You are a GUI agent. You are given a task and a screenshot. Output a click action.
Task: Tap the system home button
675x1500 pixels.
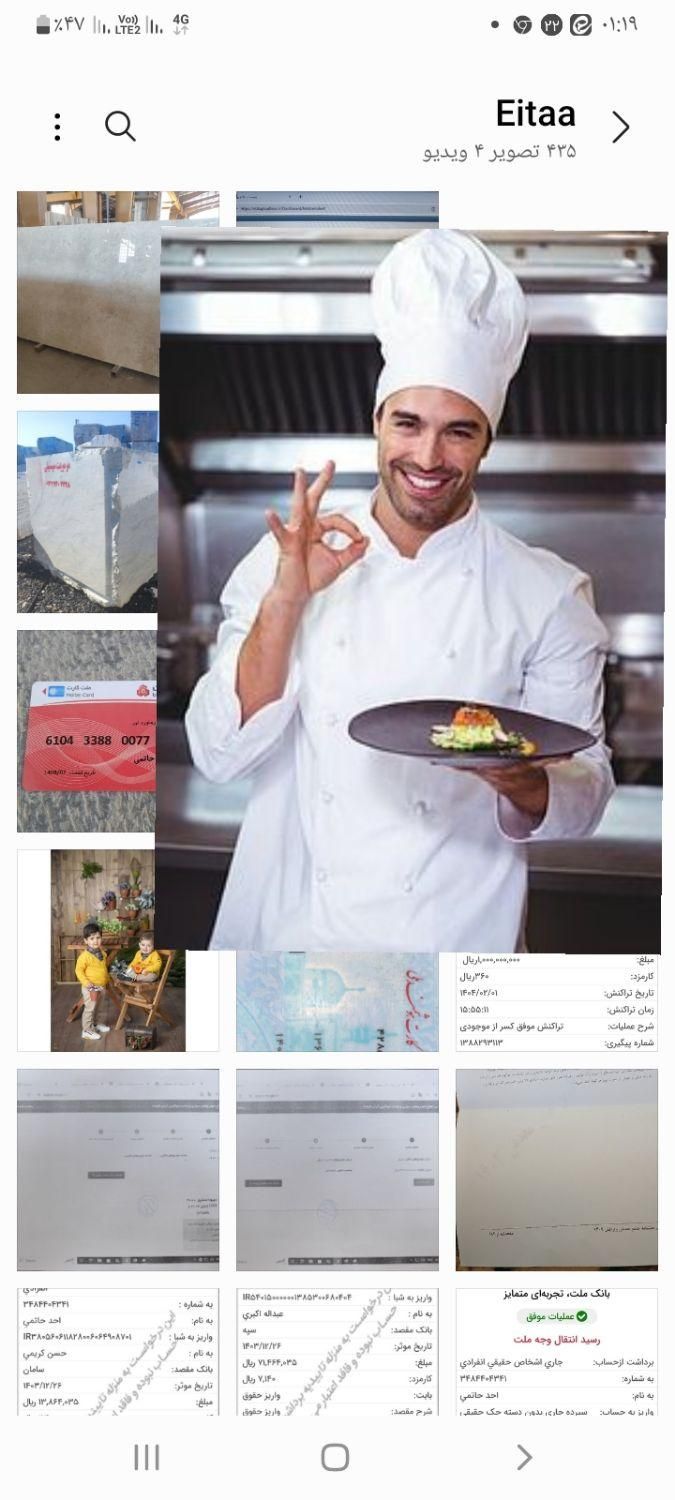[x=335, y=1457]
